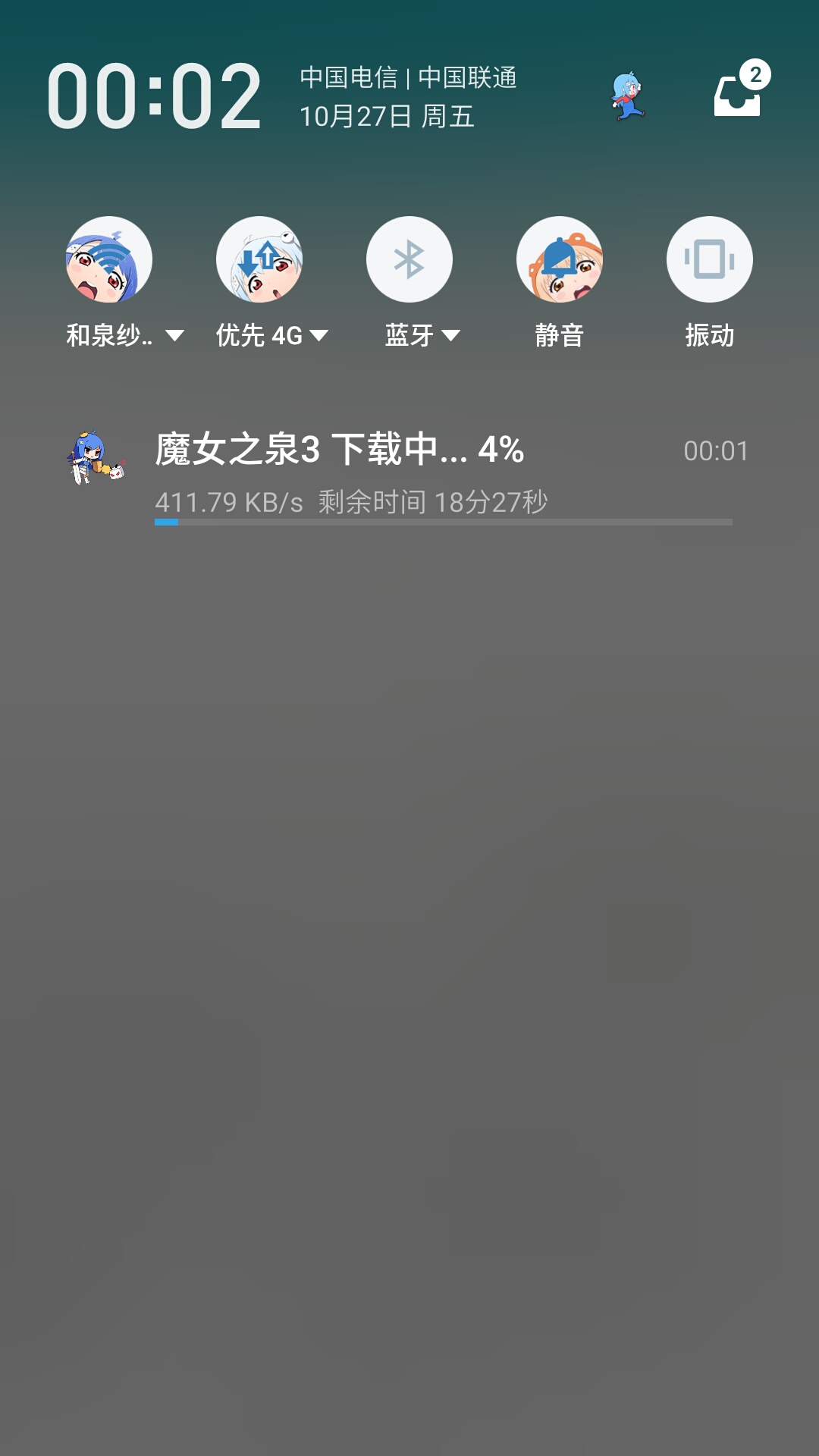Tap the 静音 silent mode bell icon
This screenshot has height=1456, width=819.
click(560, 259)
